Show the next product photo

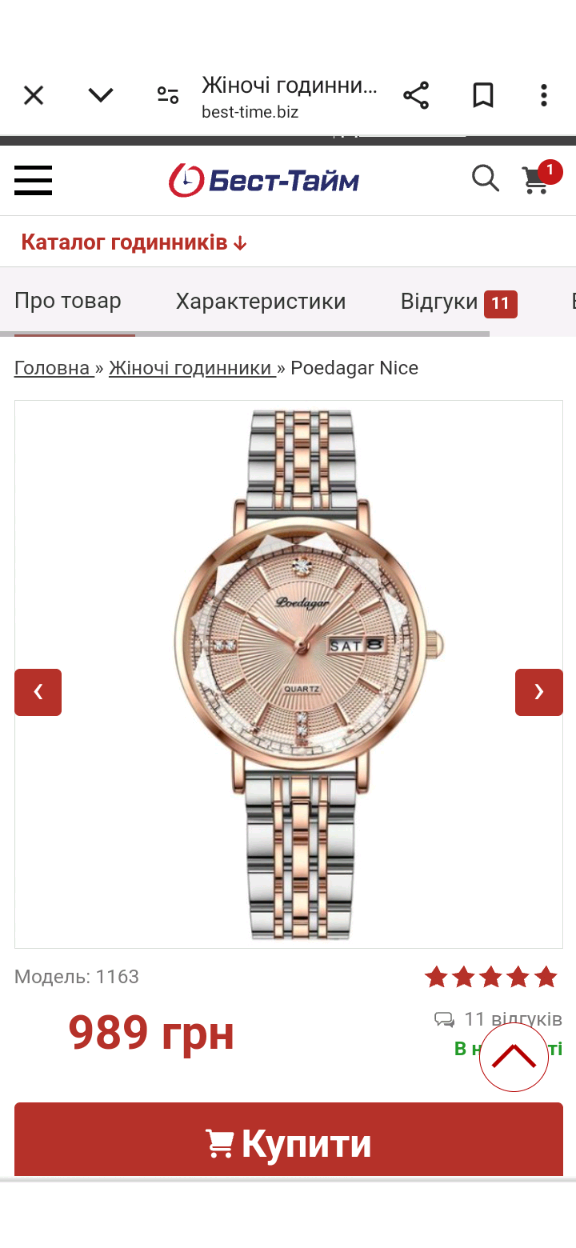(539, 692)
